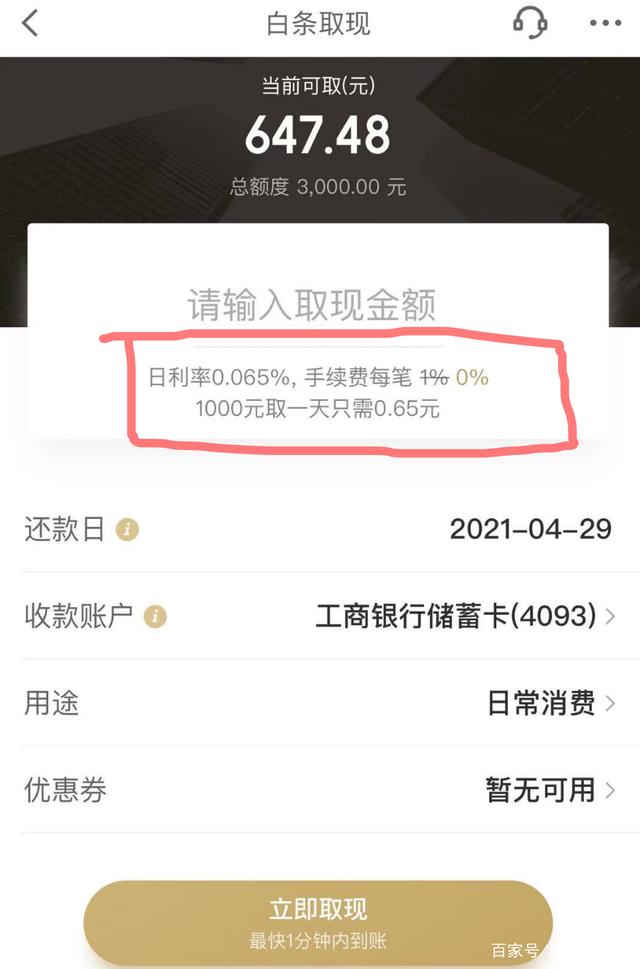Tap the withdrawal amount input field
Screen dimensions: 640x969
[x=312, y=305]
